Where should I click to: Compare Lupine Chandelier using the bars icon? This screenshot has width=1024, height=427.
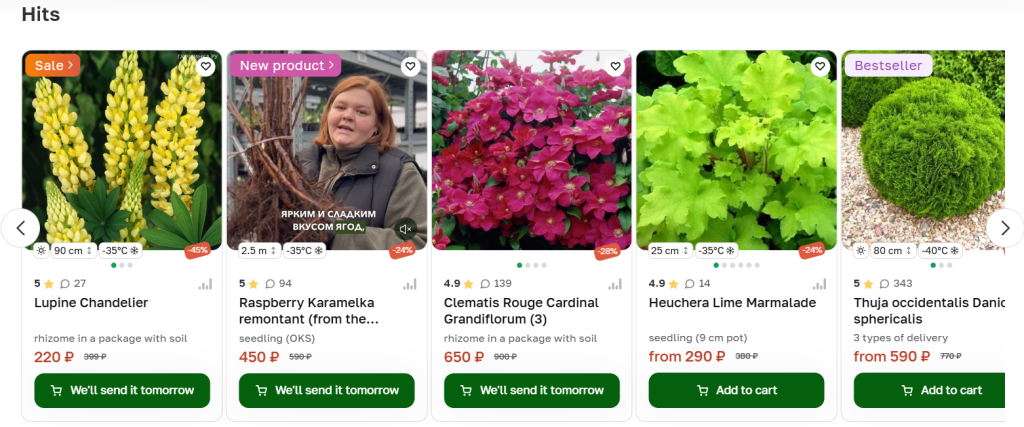coord(205,284)
